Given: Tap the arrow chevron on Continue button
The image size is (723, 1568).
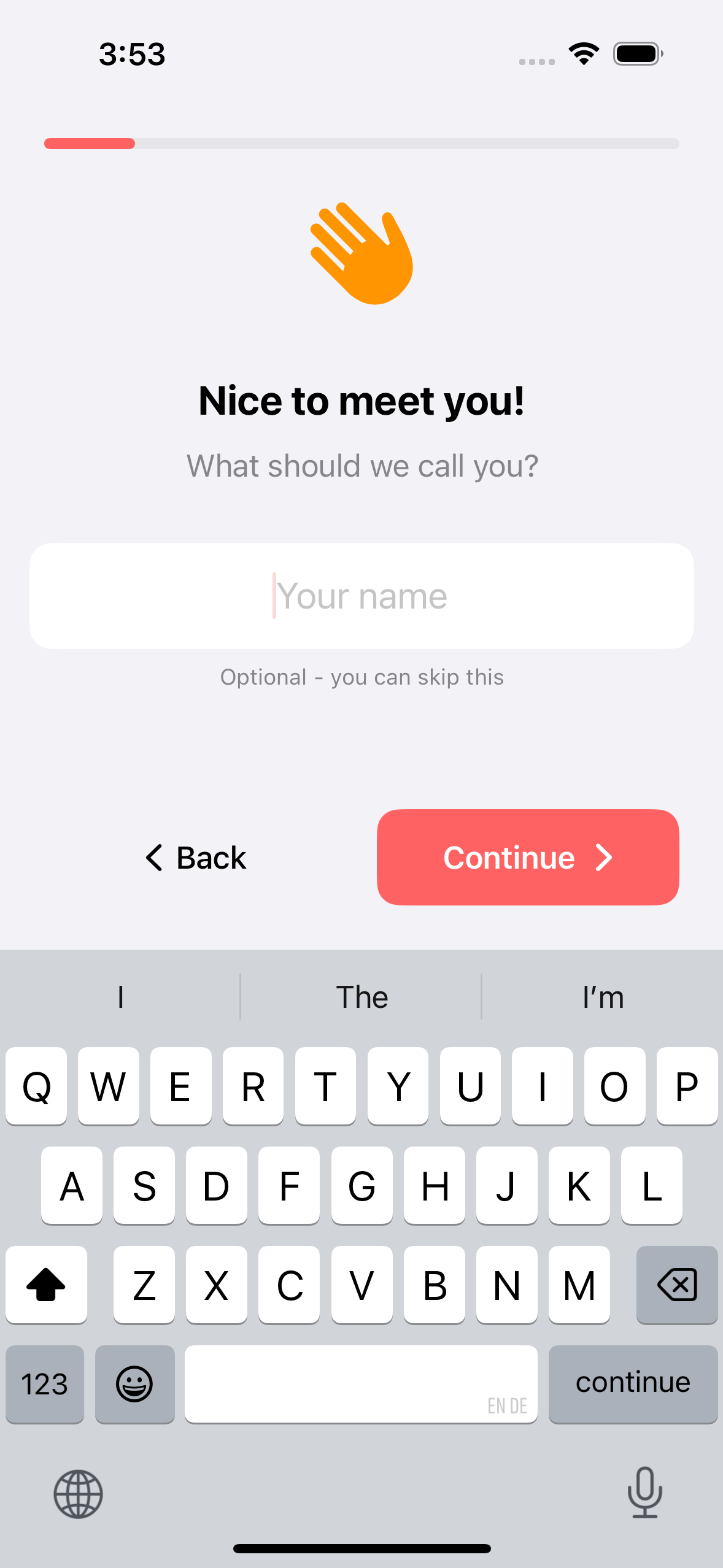Looking at the screenshot, I should [604, 857].
